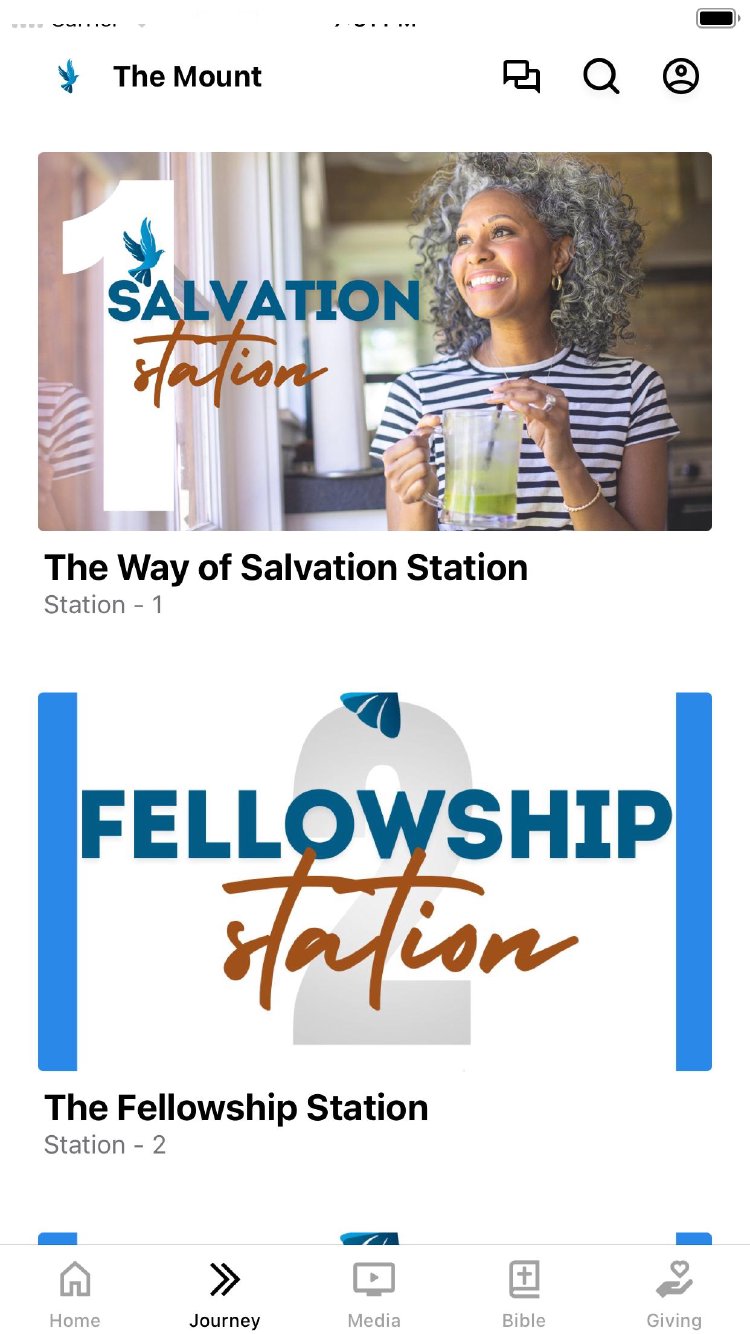Open the Giving tab

[674, 1293]
